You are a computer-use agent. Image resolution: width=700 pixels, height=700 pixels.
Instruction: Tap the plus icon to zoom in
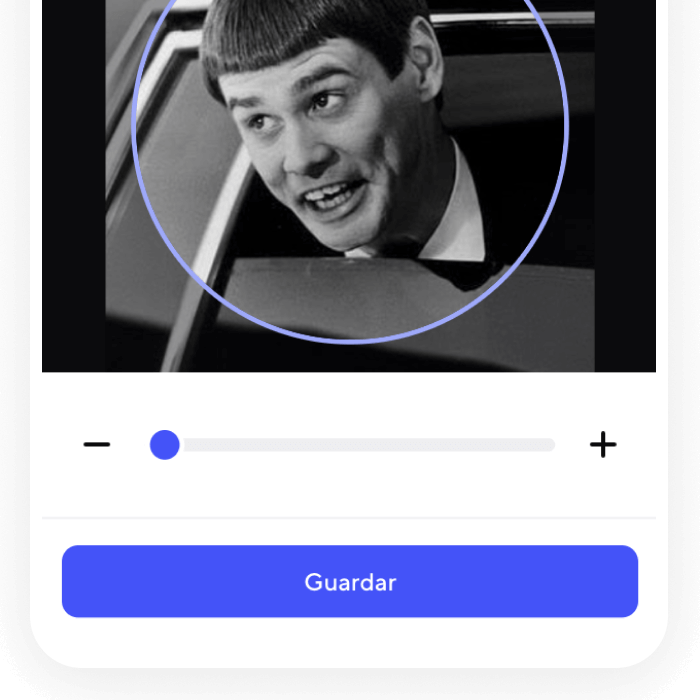tap(603, 445)
